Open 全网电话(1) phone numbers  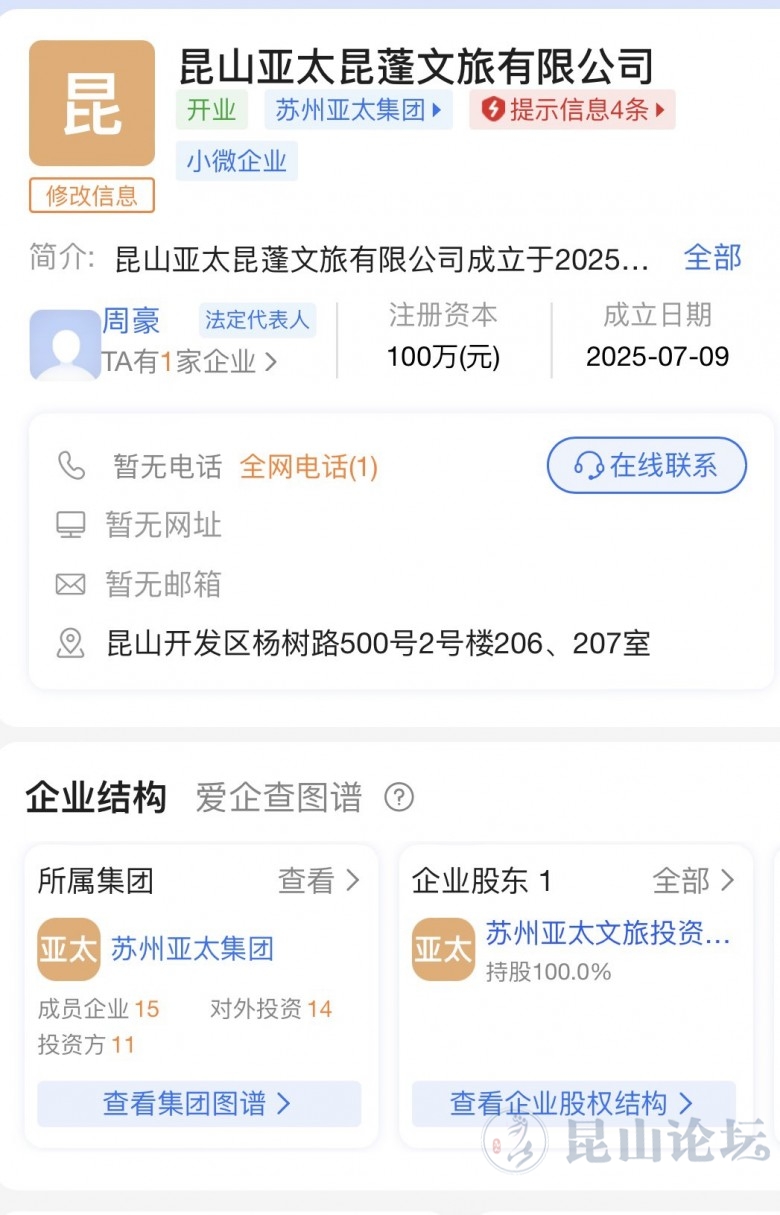coord(309,467)
